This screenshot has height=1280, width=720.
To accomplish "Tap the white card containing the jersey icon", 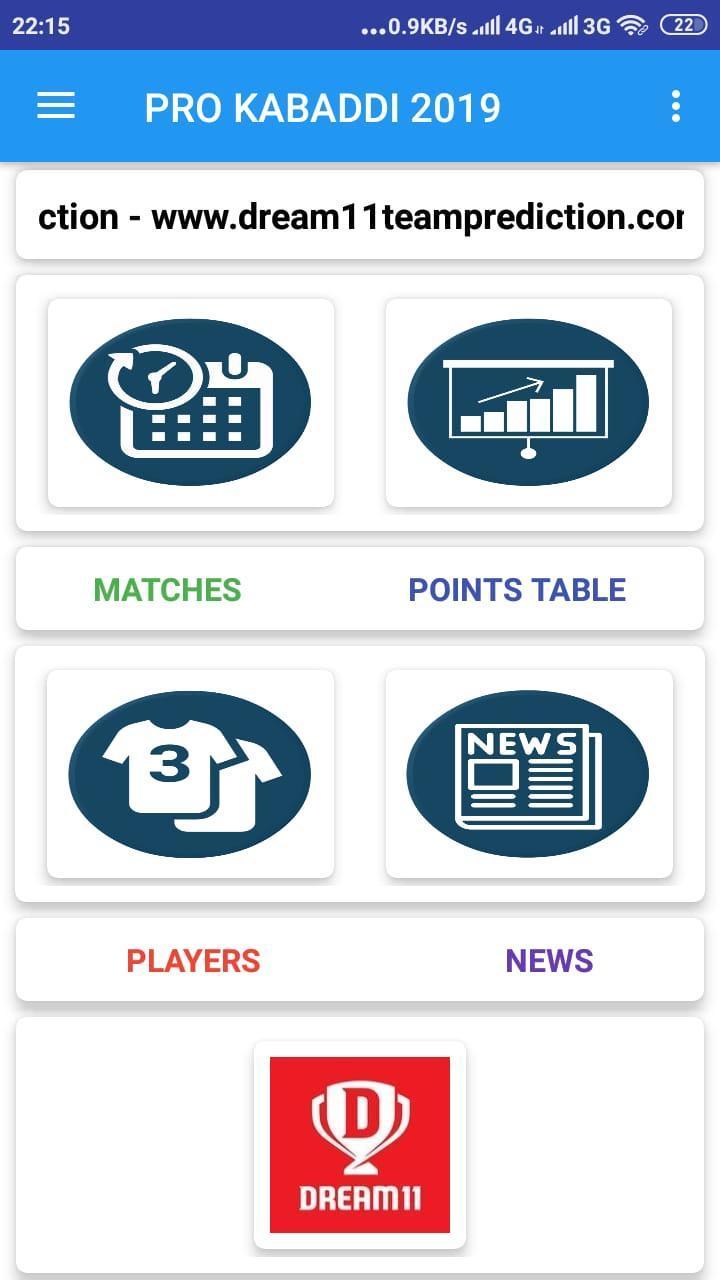I will pyautogui.click(x=190, y=772).
